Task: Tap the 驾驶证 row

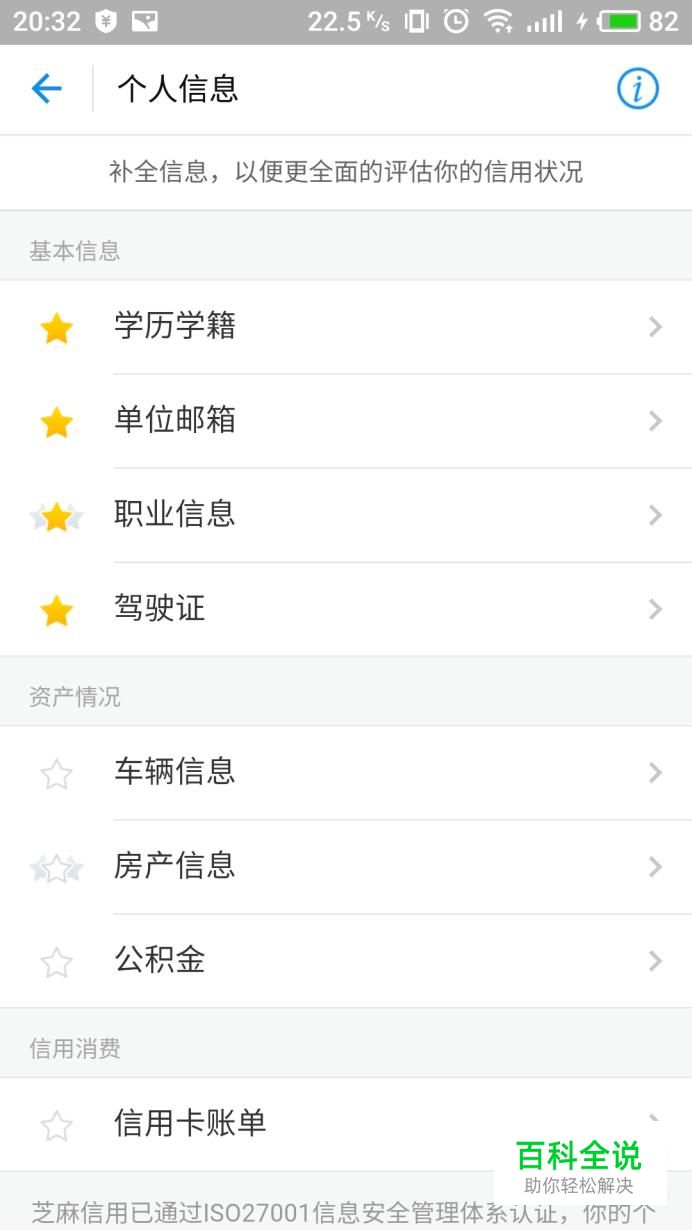Action: point(346,609)
